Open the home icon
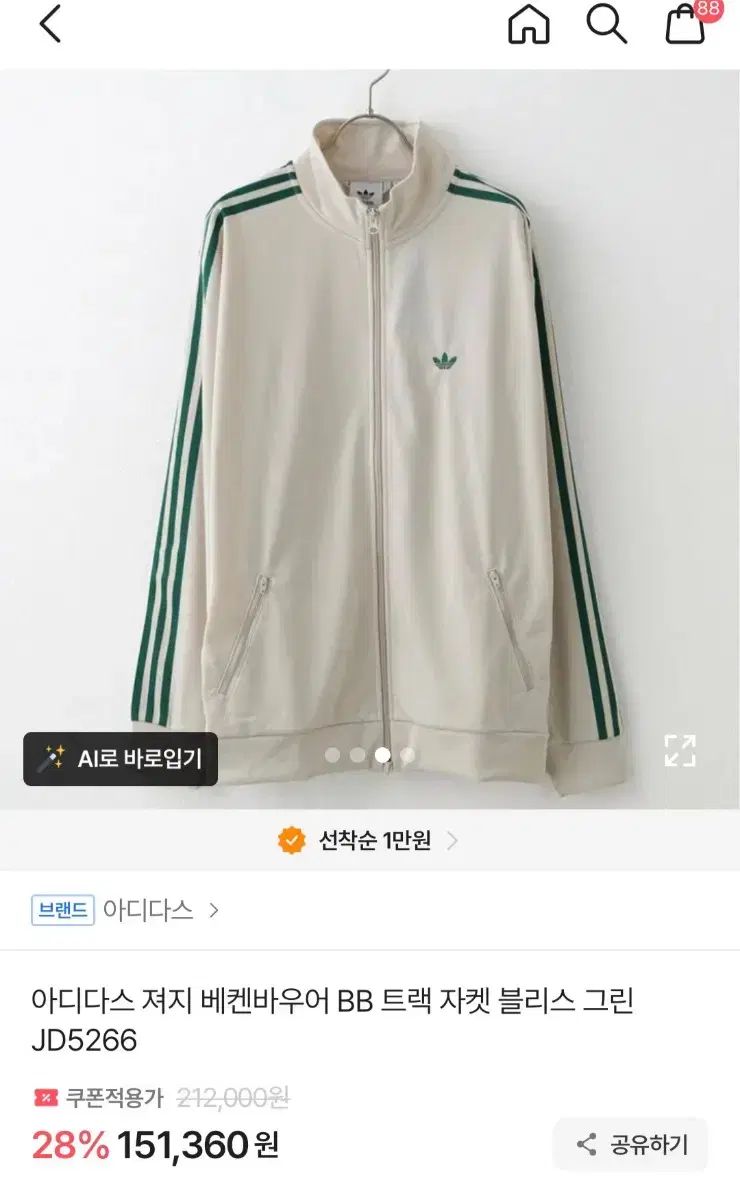This screenshot has width=740, height=1200. [529, 24]
